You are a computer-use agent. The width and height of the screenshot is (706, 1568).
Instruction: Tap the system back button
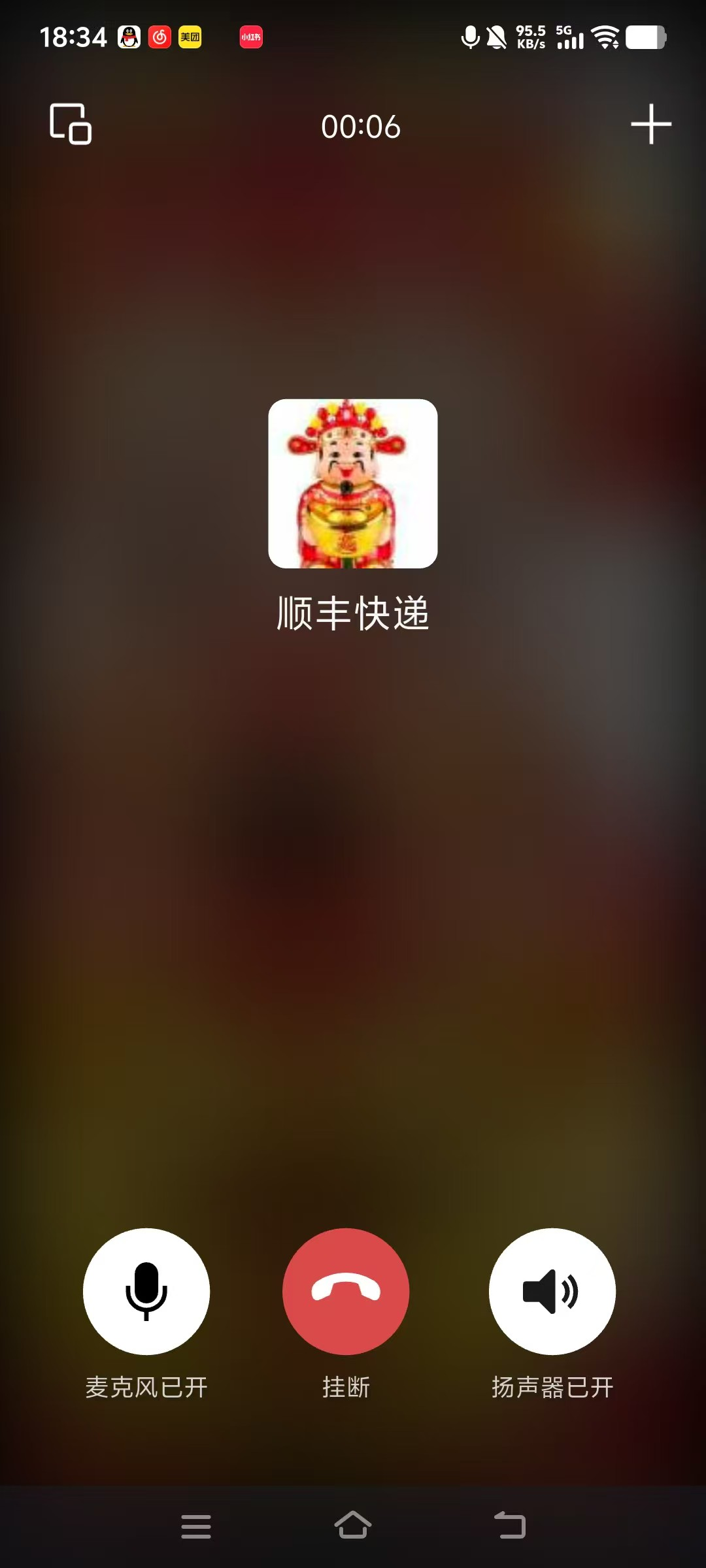click(x=510, y=1526)
